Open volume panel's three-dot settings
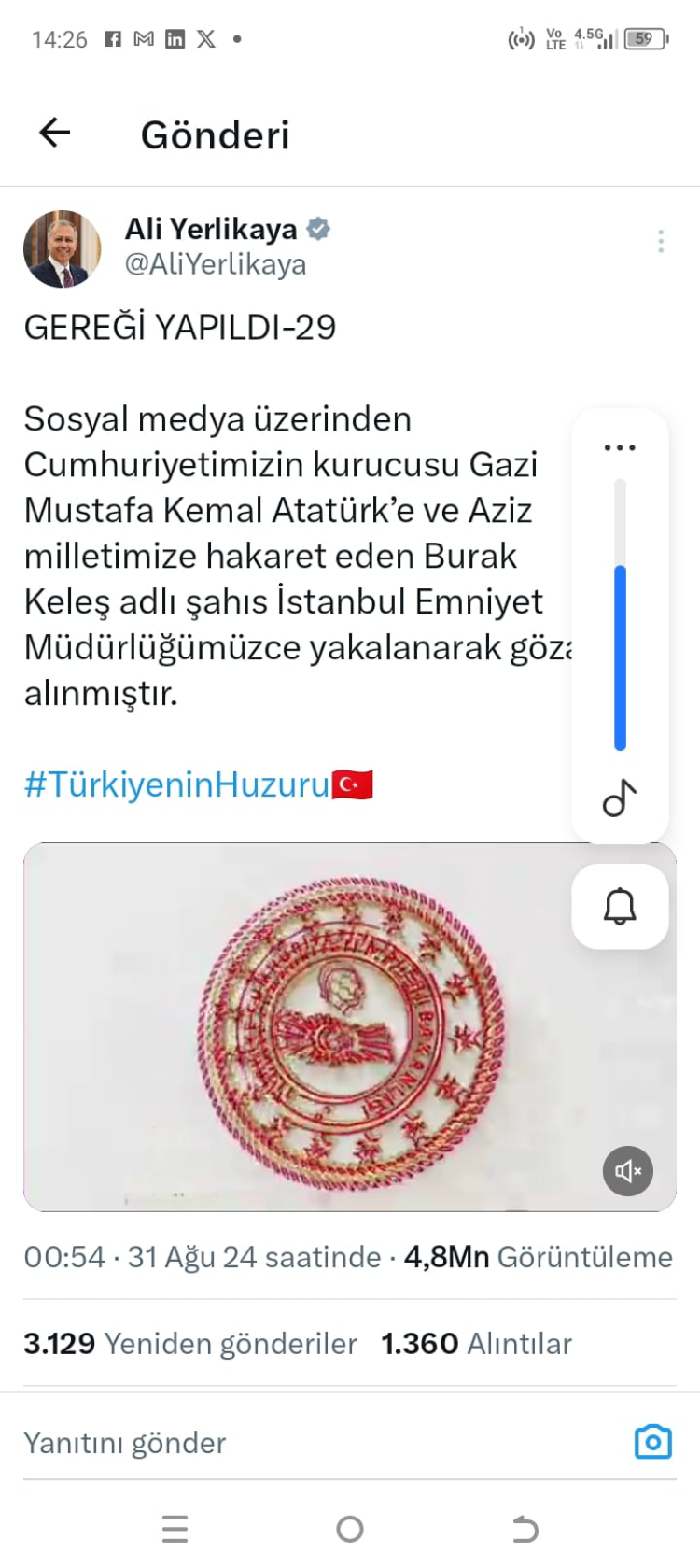Viewport: 700px width, 1568px height. pos(620,448)
